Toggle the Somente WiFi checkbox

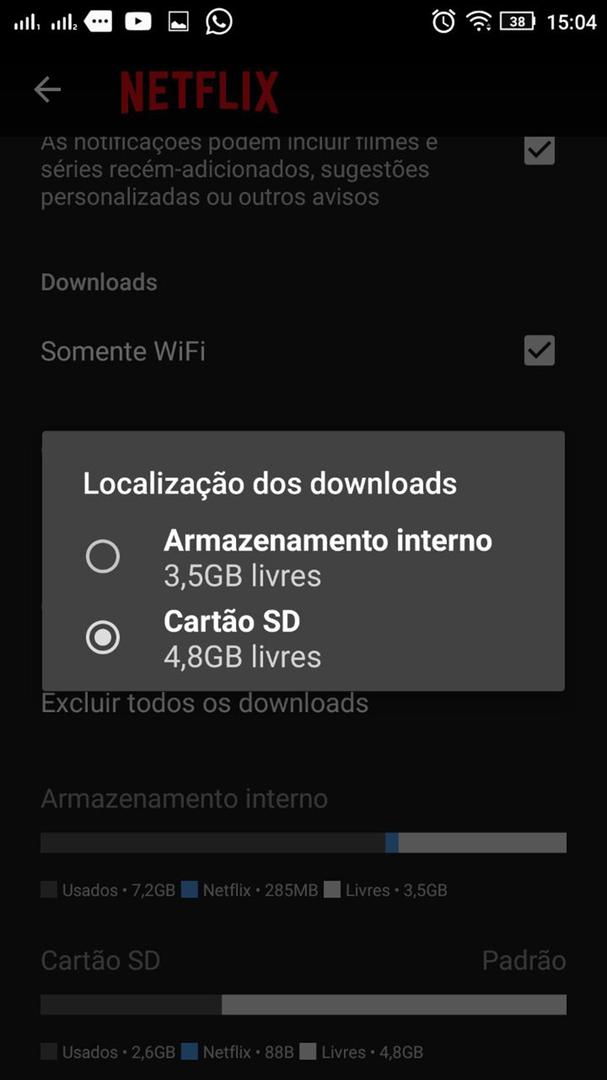pyautogui.click(x=539, y=351)
